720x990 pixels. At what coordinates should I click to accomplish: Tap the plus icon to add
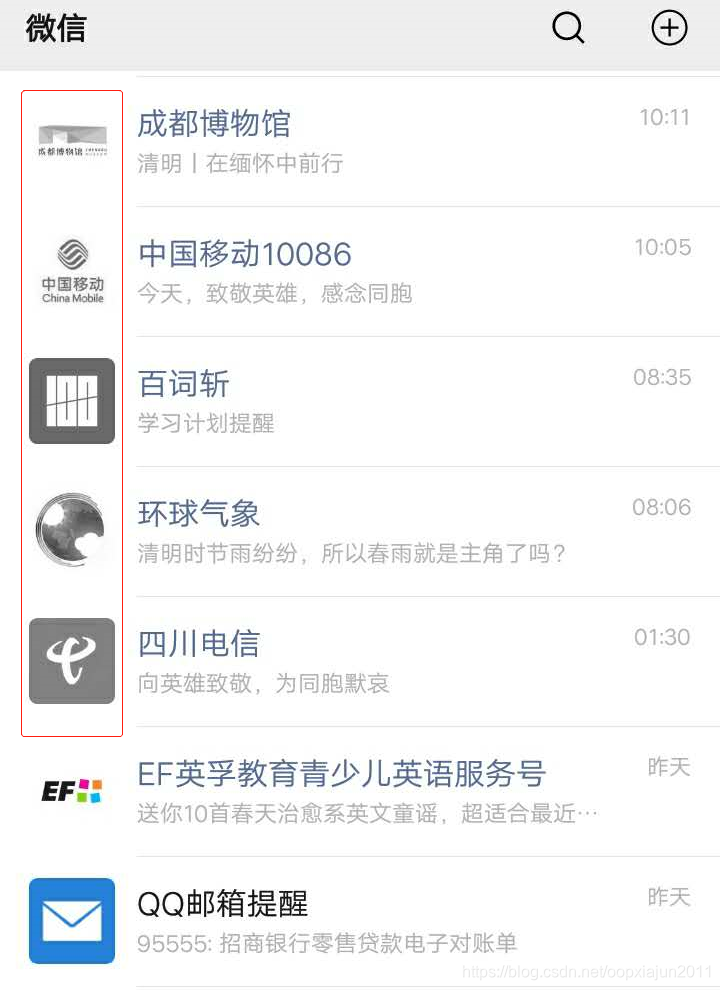point(669,28)
